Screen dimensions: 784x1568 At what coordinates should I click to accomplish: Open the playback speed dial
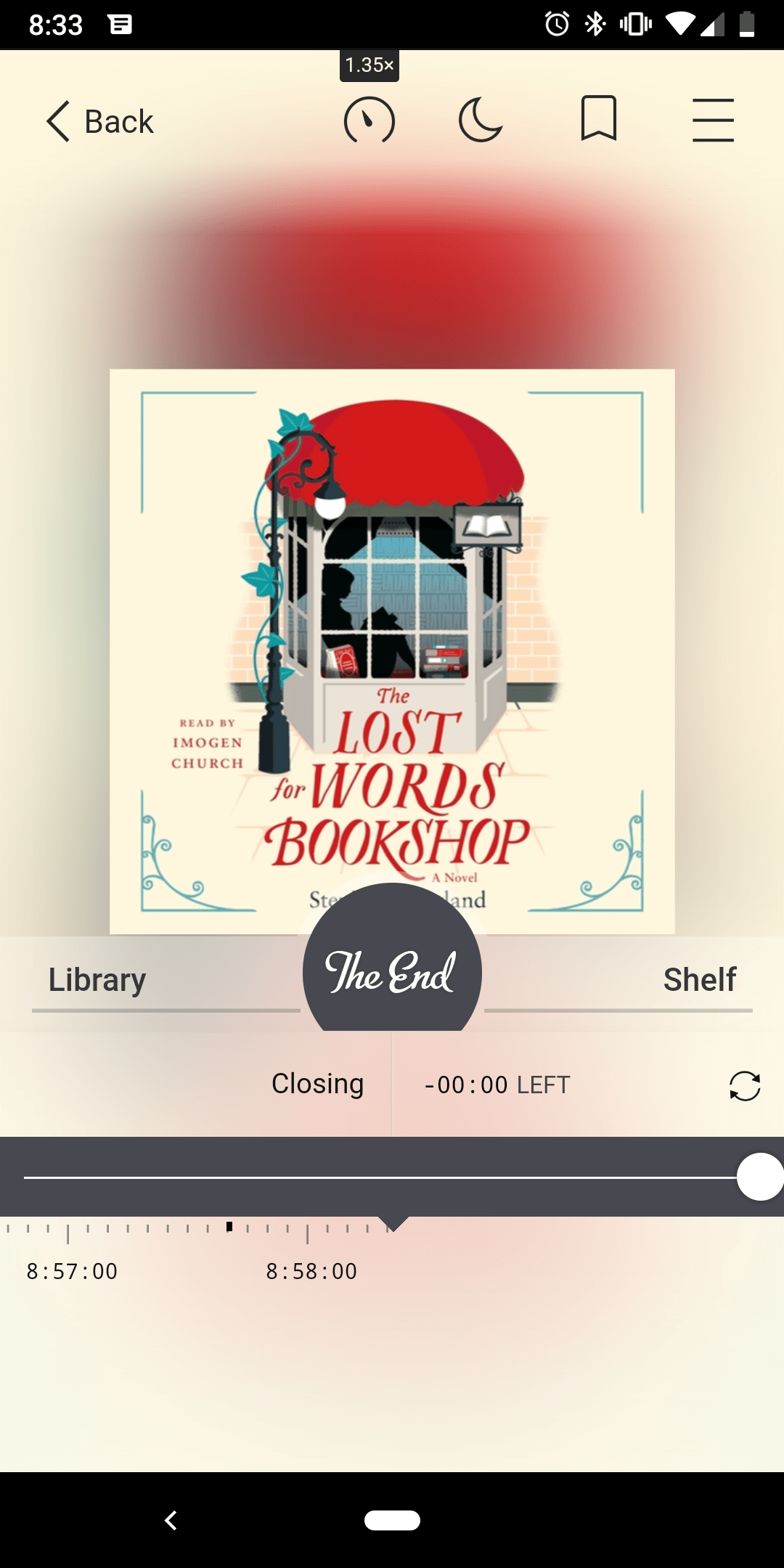pyautogui.click(x=369, y=121)
